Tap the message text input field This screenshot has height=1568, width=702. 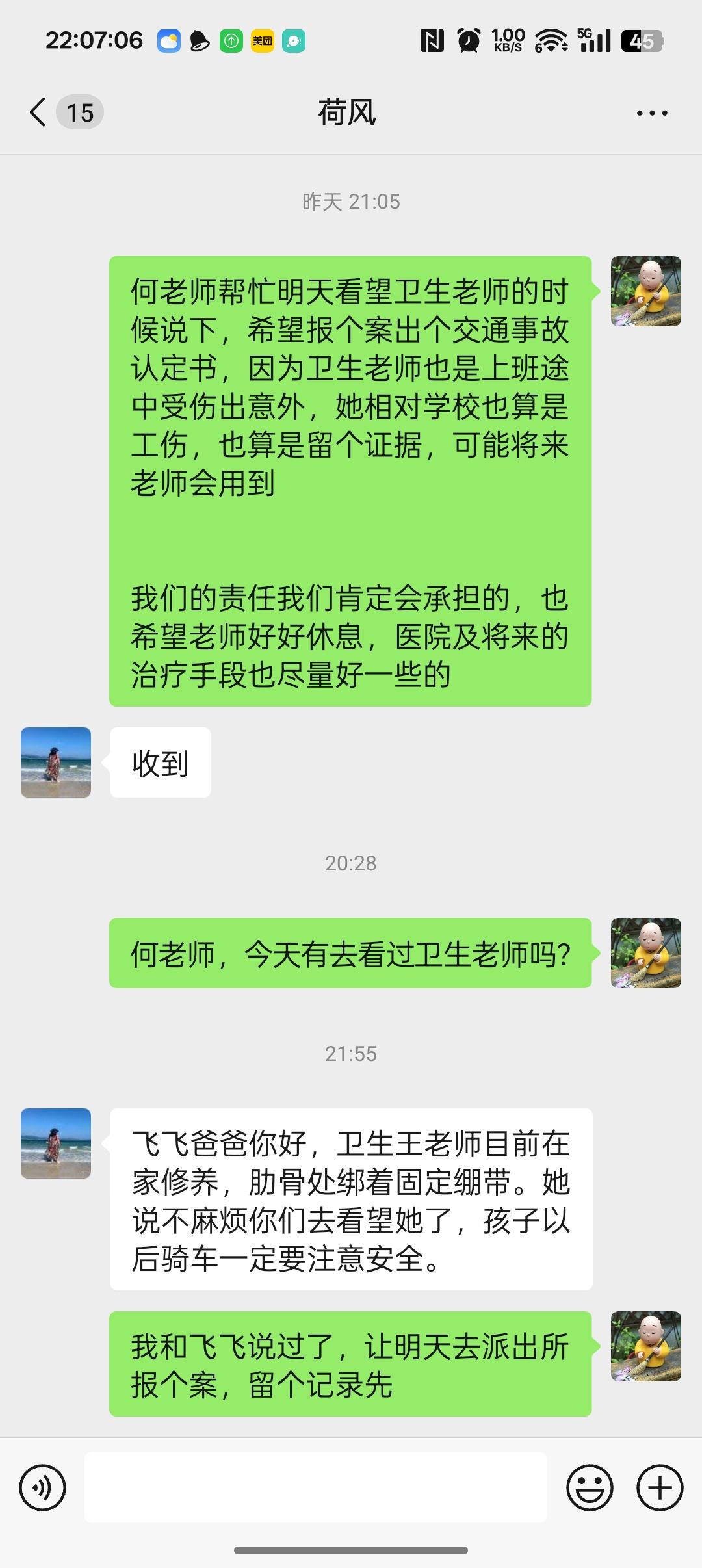pyautogui.click(x=316, y=1487)
